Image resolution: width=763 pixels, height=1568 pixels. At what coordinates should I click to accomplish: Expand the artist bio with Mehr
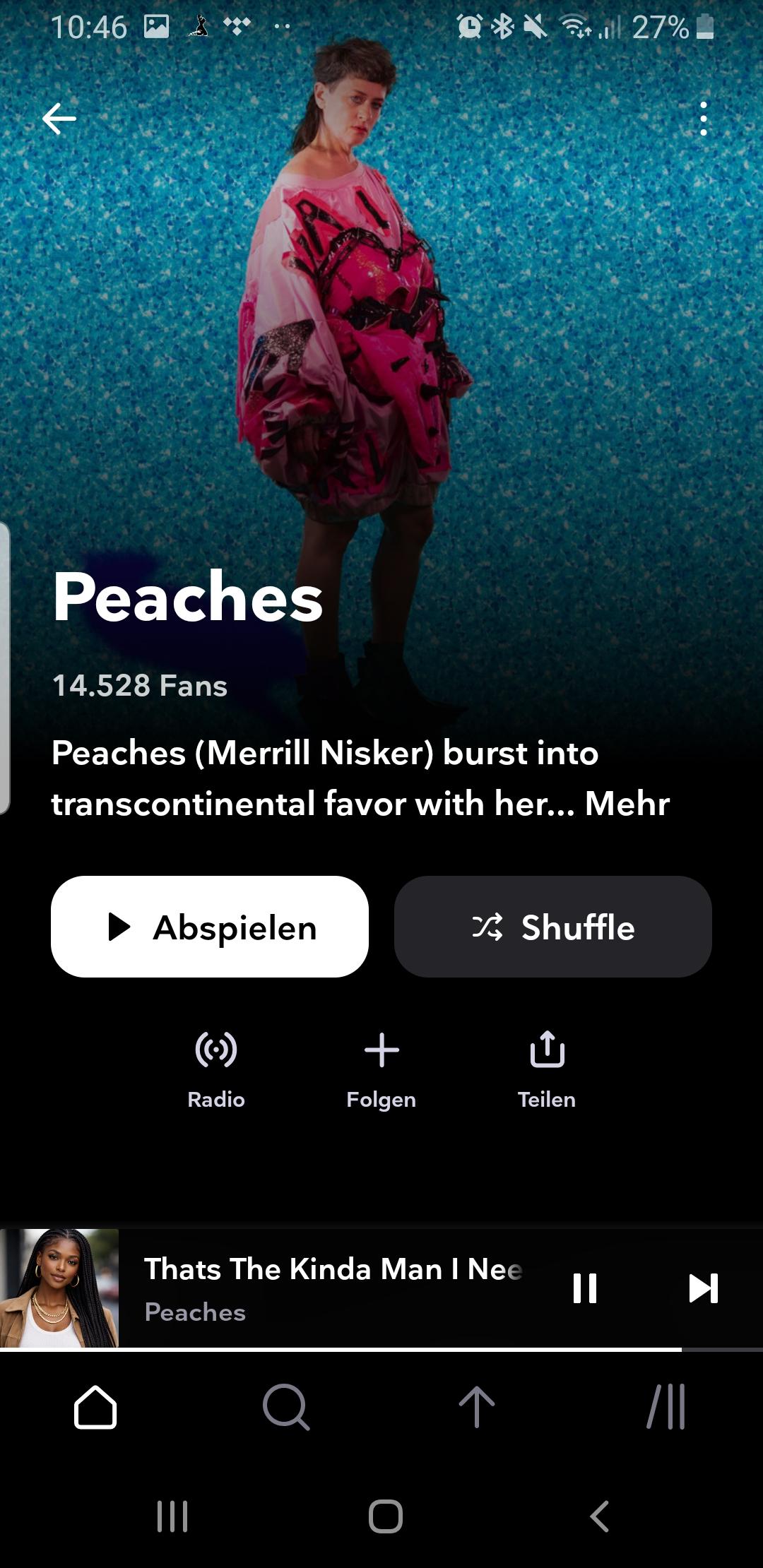tap(627, 804)
